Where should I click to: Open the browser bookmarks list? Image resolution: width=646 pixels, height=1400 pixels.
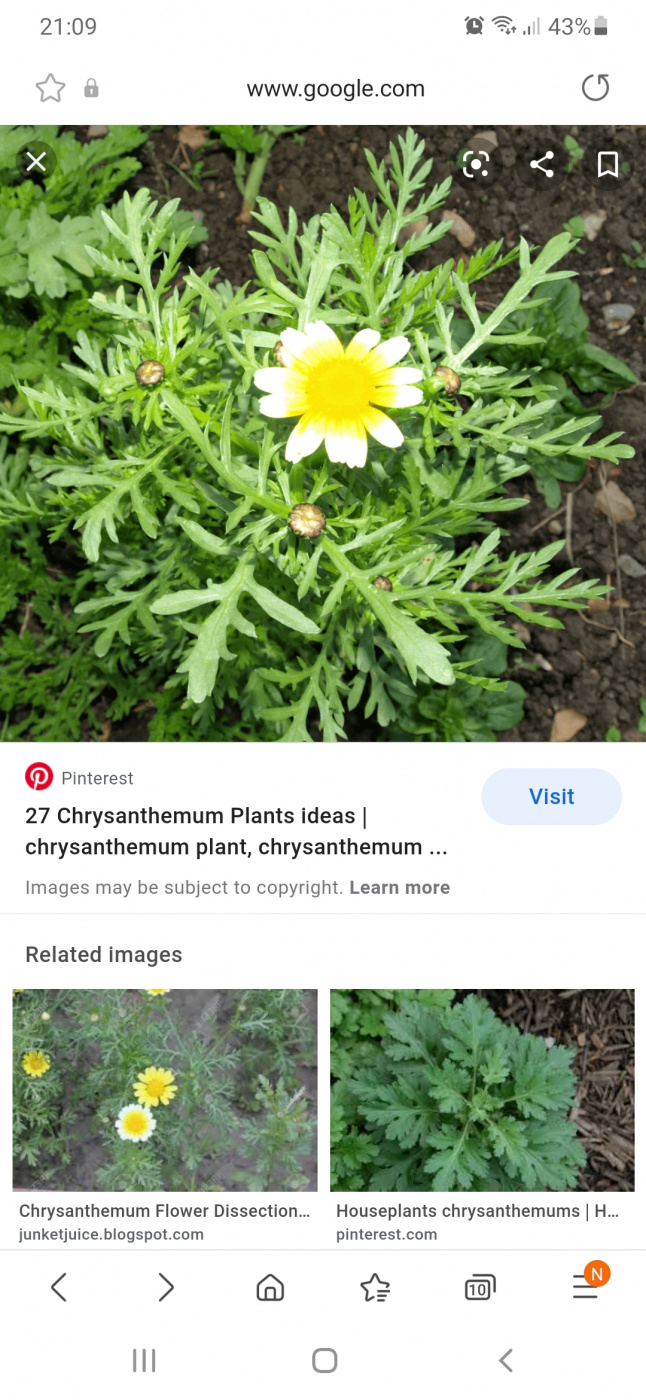(375, 1288)
